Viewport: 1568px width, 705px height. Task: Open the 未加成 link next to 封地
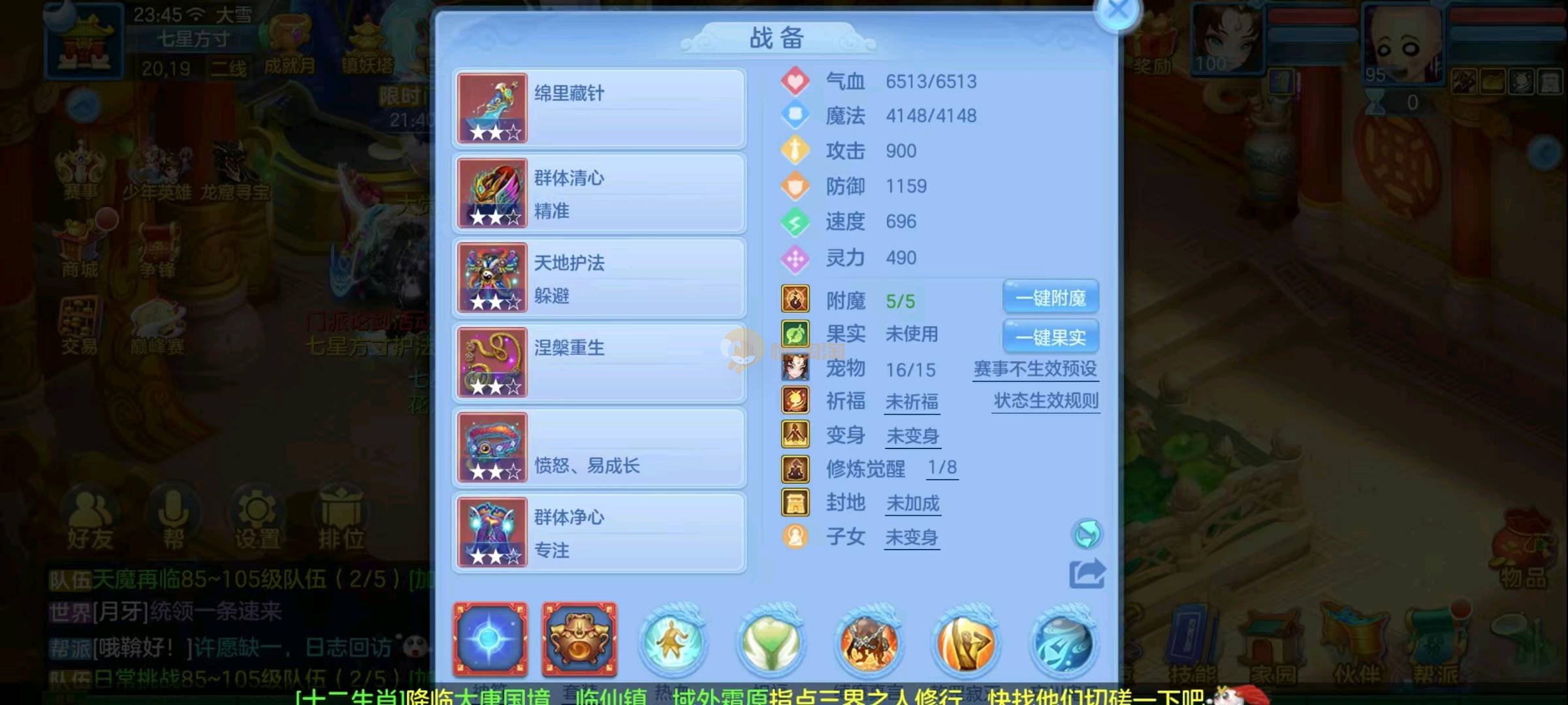point(912,503)
